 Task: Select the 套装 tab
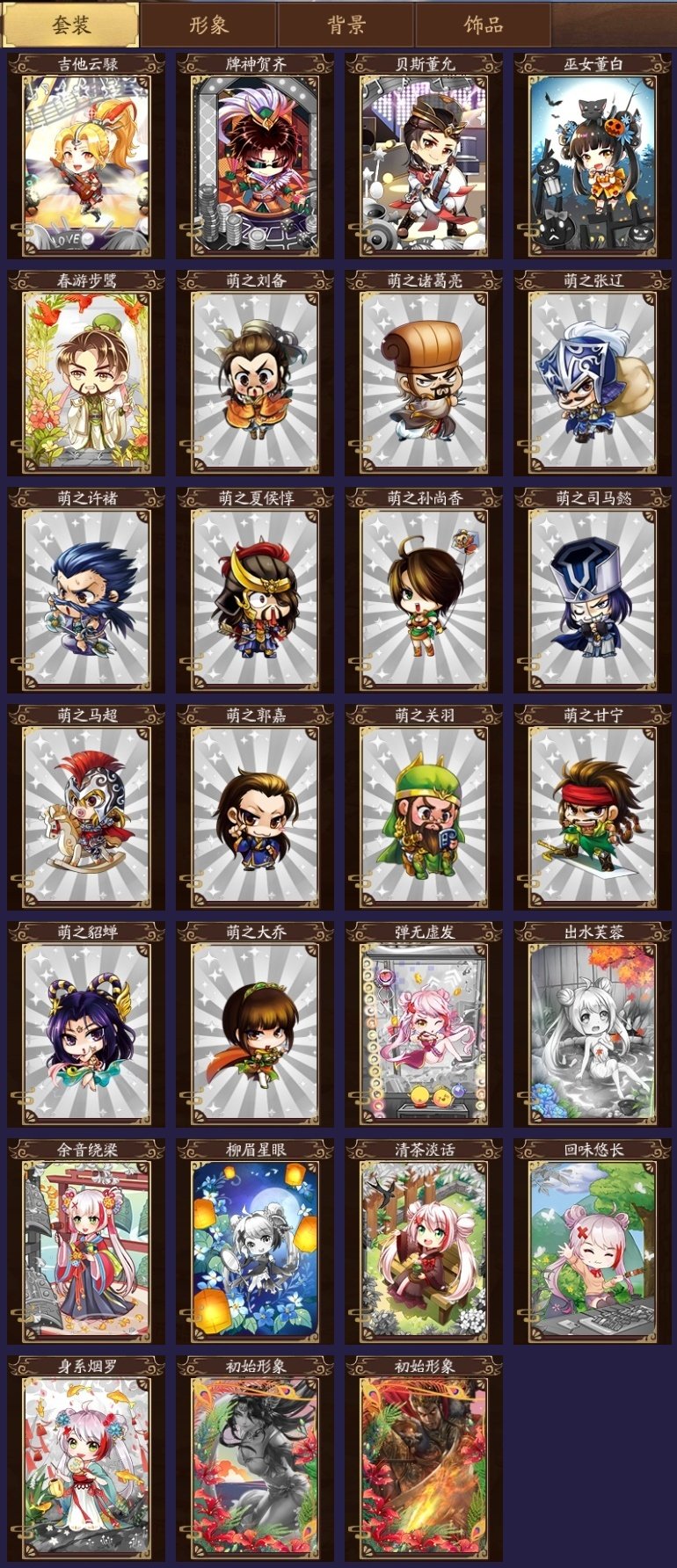click(70, 25)
